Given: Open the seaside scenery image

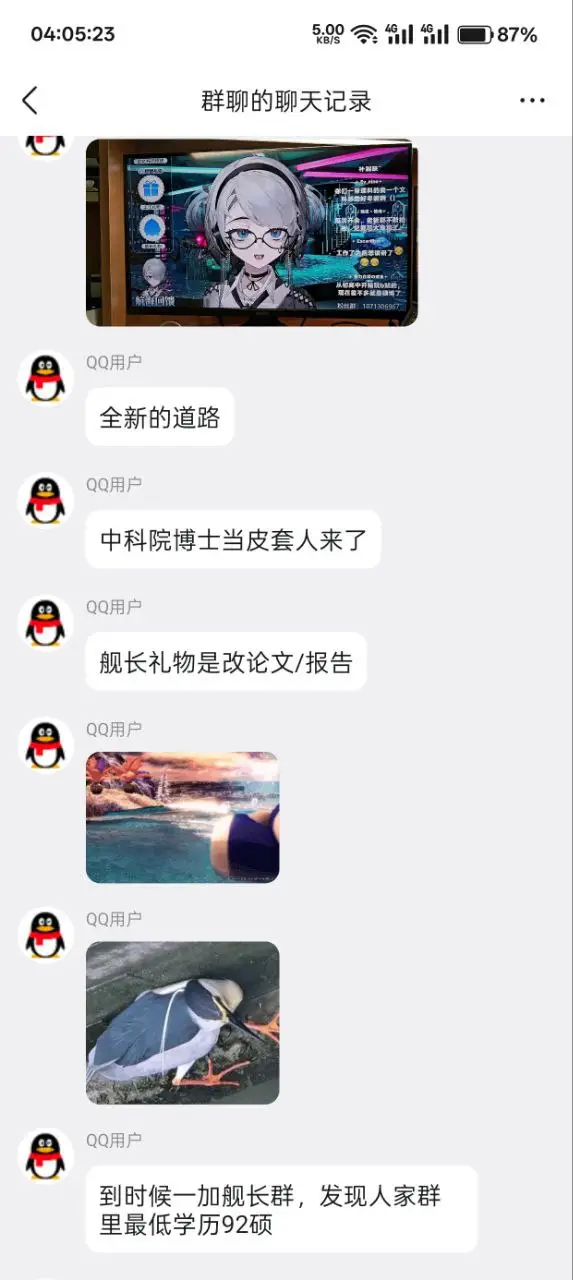Looking at the screenshot, I should point(183,818).
